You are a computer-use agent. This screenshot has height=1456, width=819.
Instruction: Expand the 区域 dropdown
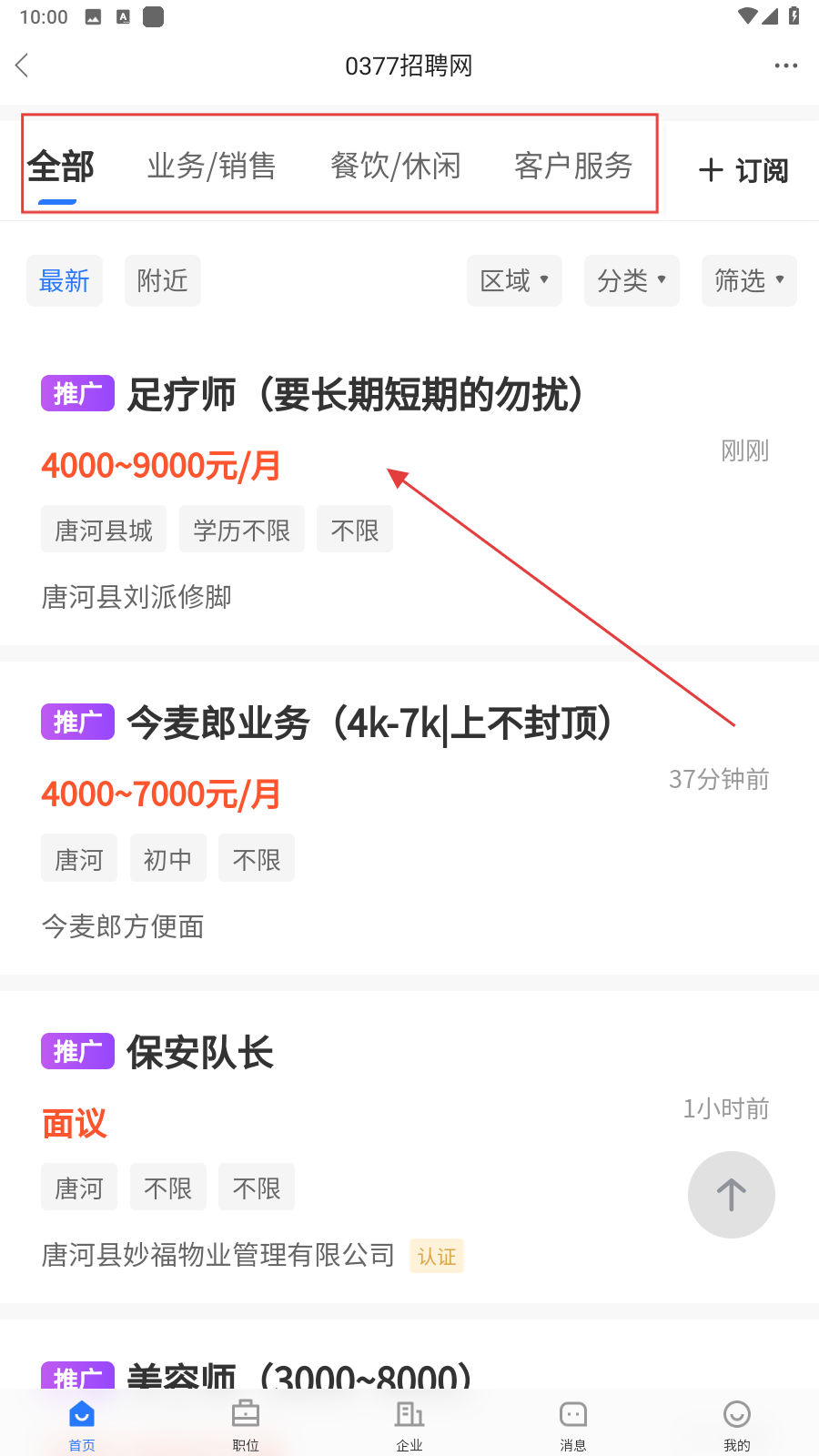[514, 280]
